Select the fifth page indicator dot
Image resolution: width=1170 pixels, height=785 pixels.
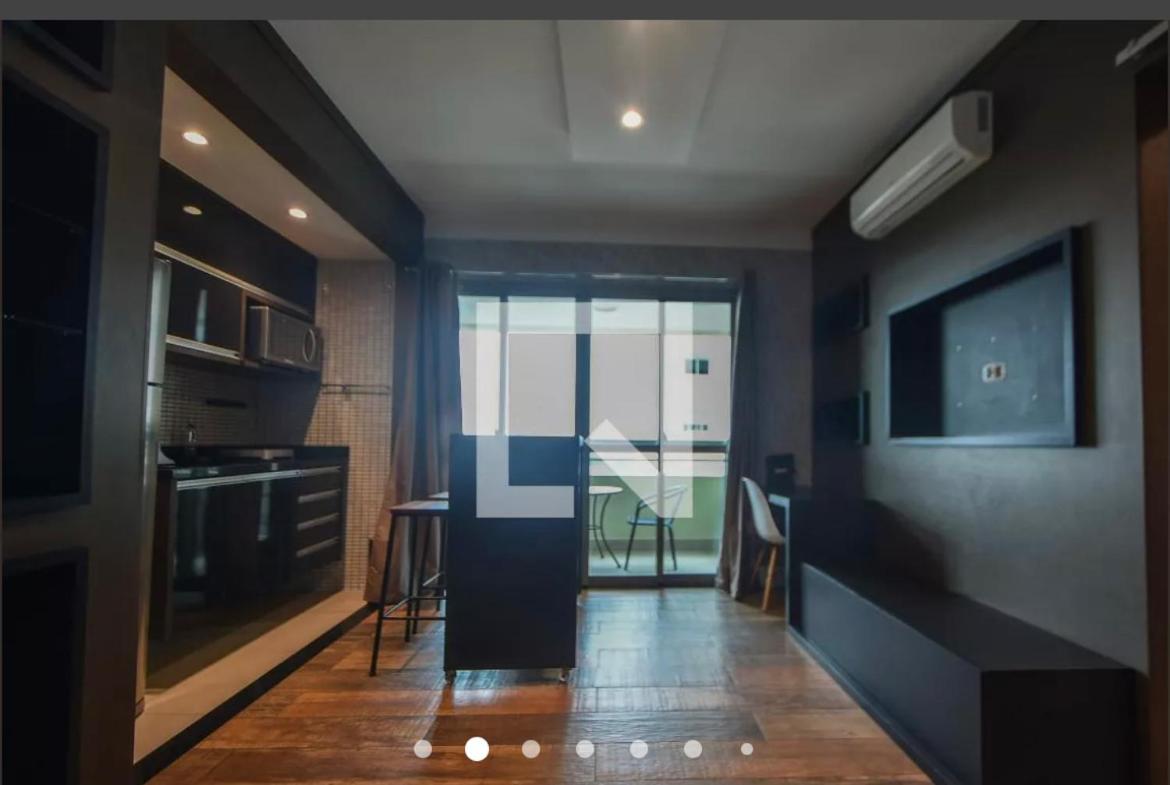(639, 749)
